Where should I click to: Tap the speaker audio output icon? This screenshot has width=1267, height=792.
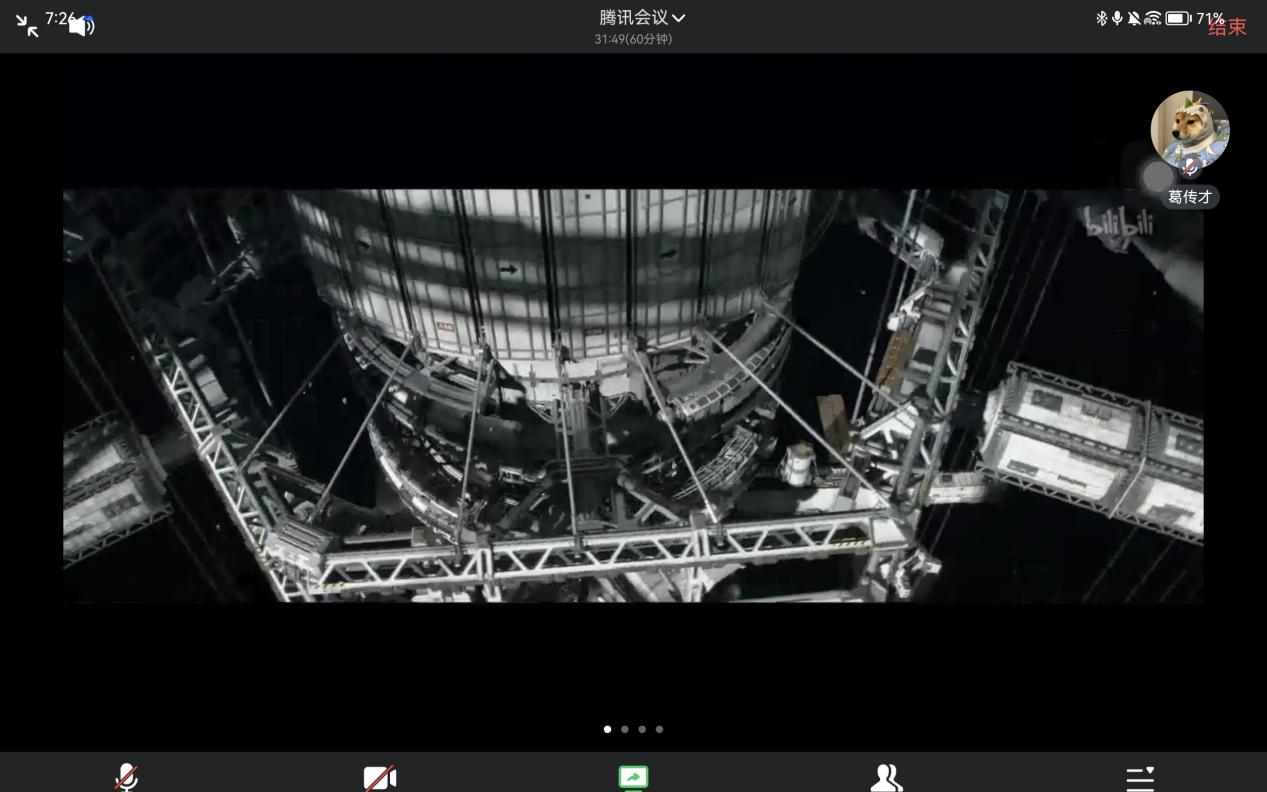(81, 26)
